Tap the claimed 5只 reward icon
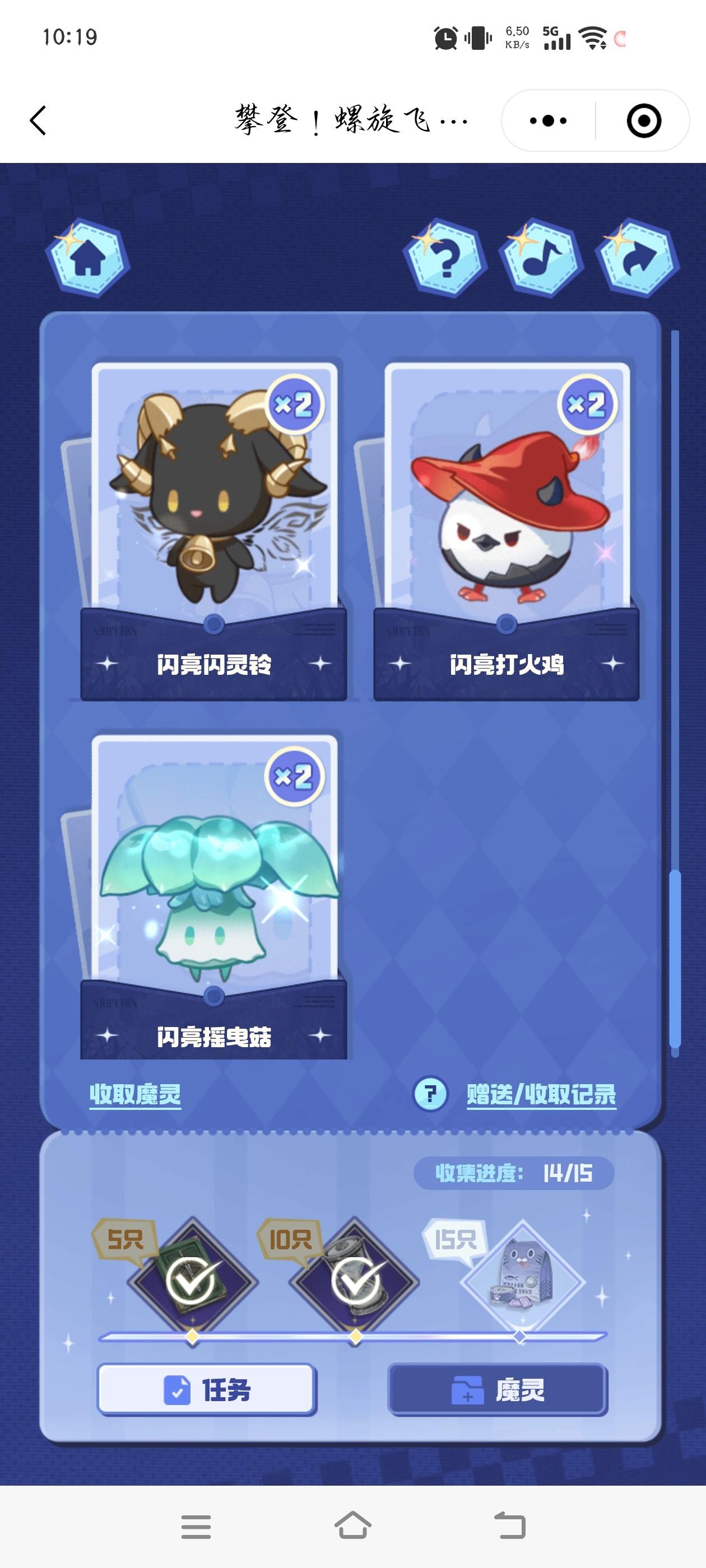Viewport: 706px width, 1568px height. pos(192,1282)
